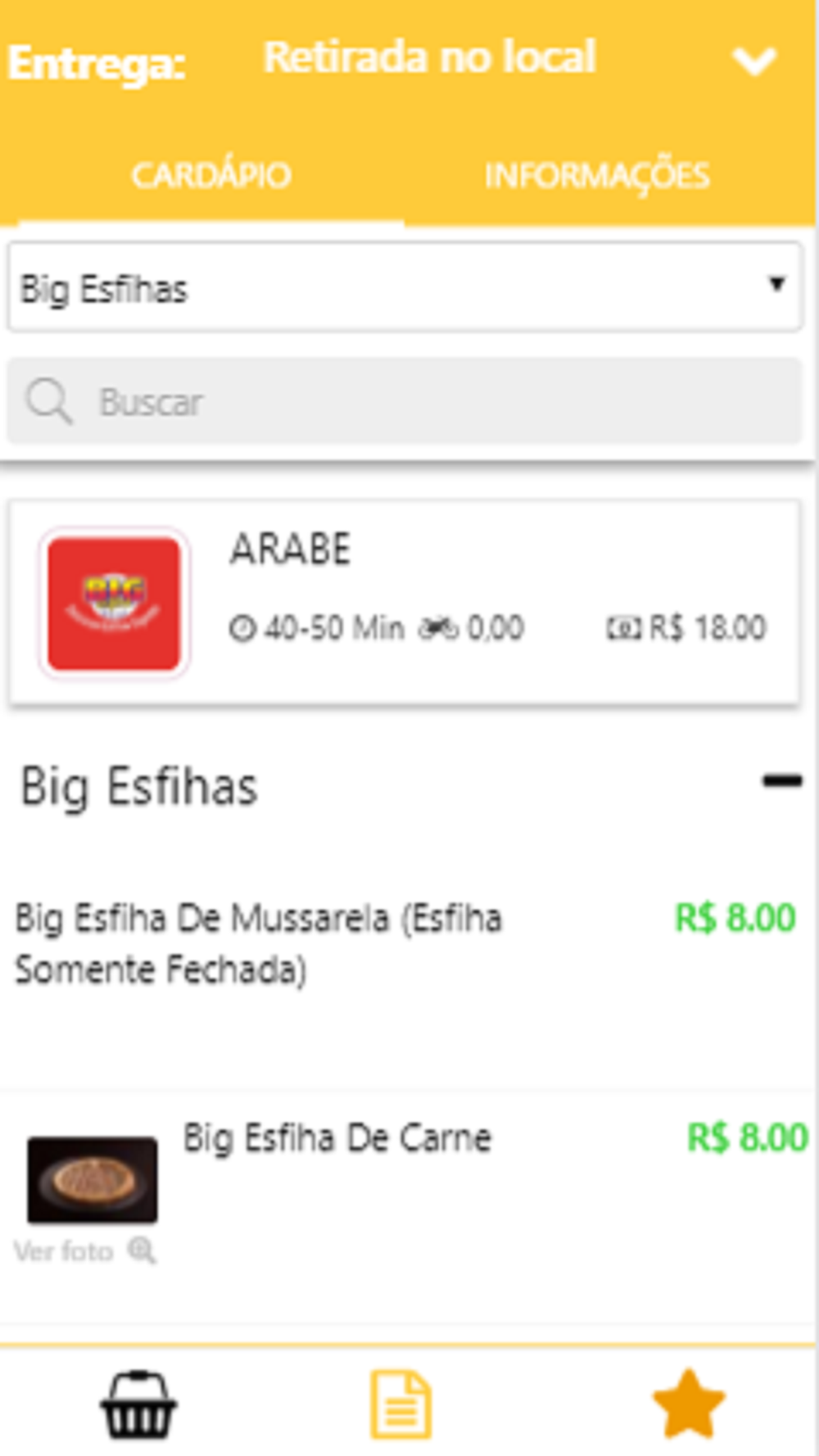Expand the Retirada no local delivery dropdown
Viewport: 819px width, 1456px height.
[753, 61]
